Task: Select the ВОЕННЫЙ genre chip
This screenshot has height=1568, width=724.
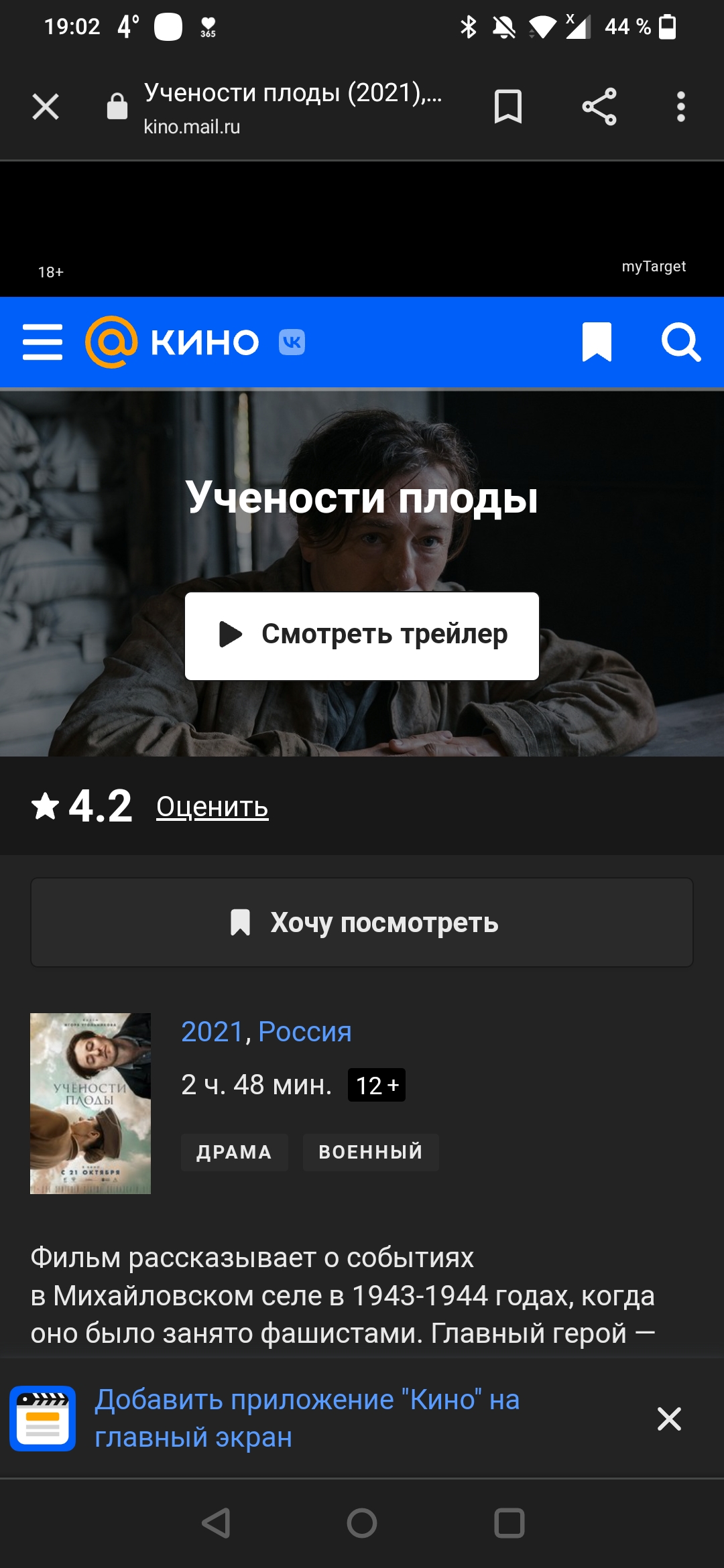Action: pos(371,1153)
